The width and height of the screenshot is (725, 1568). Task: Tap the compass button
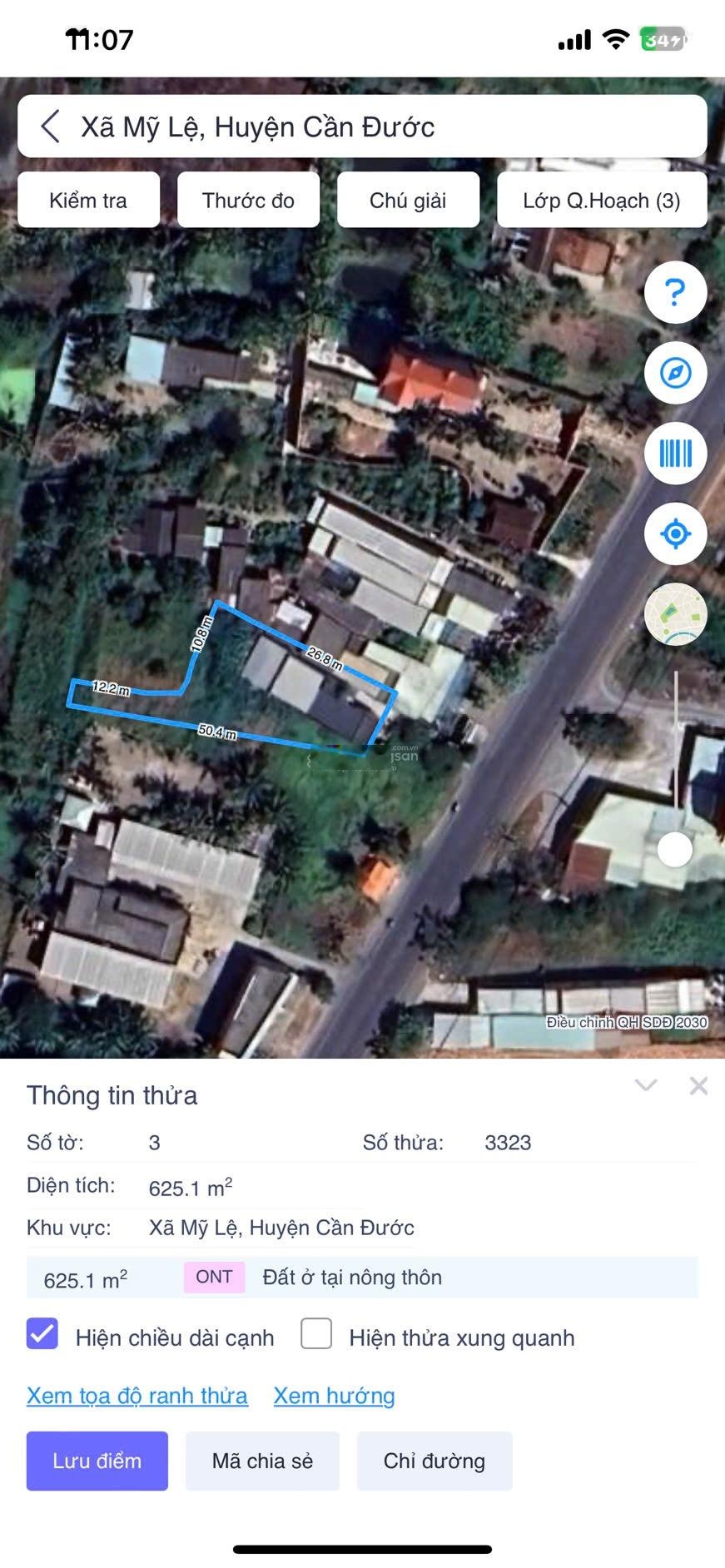click(675, 373)
